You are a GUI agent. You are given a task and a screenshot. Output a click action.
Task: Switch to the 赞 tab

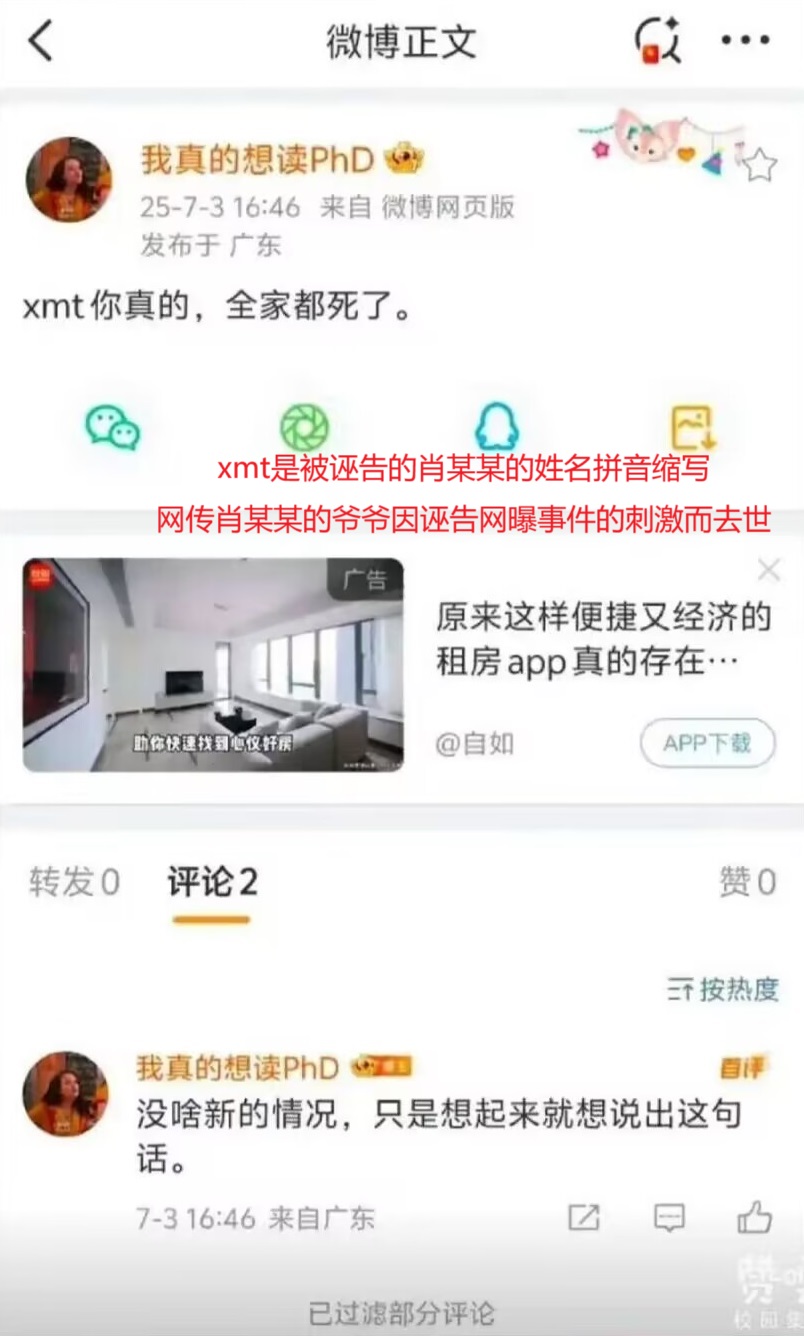[746, 882]
